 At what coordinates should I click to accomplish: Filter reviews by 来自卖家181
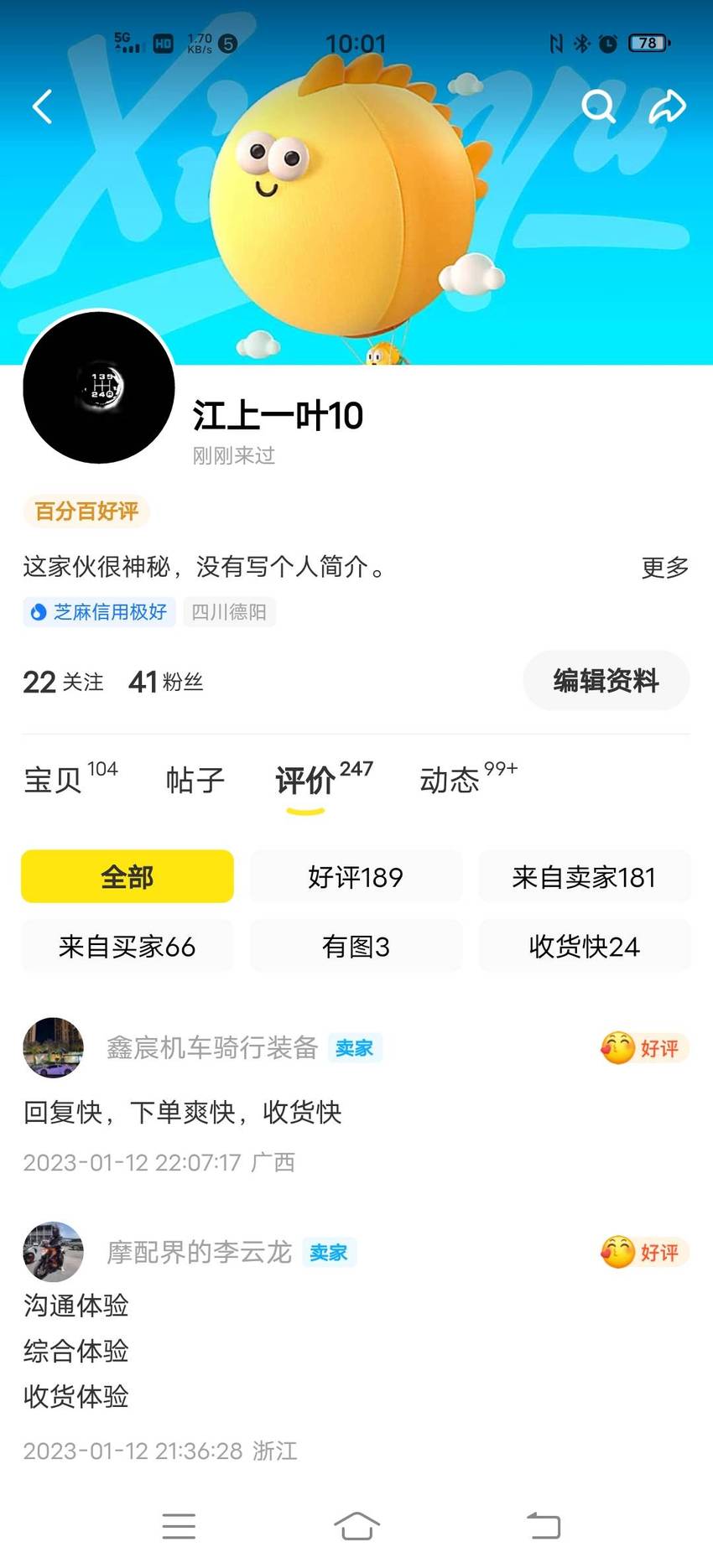pos(584,876)
